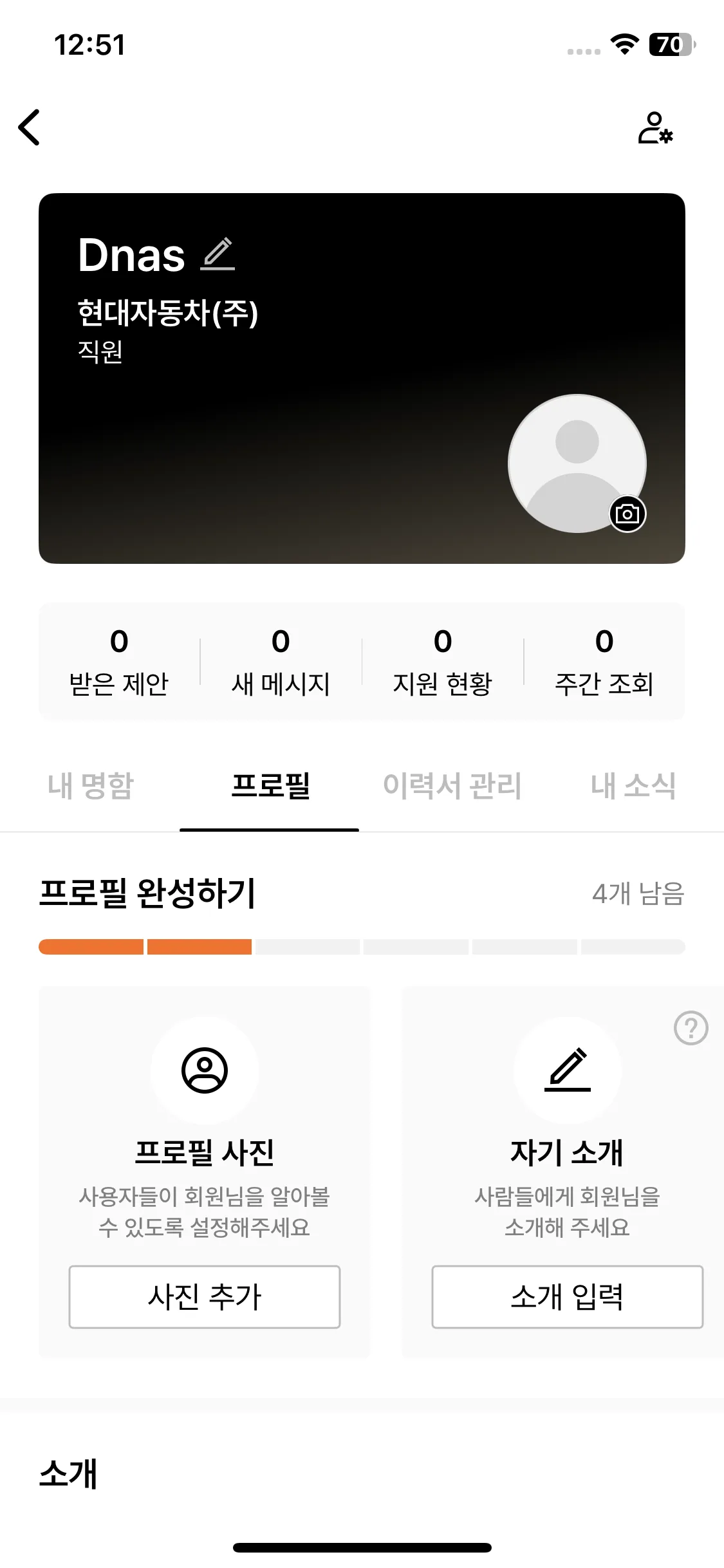View 받은 제안 count
The height and width of the screenshot is (1568, 724).
click(x=119, y=661)
